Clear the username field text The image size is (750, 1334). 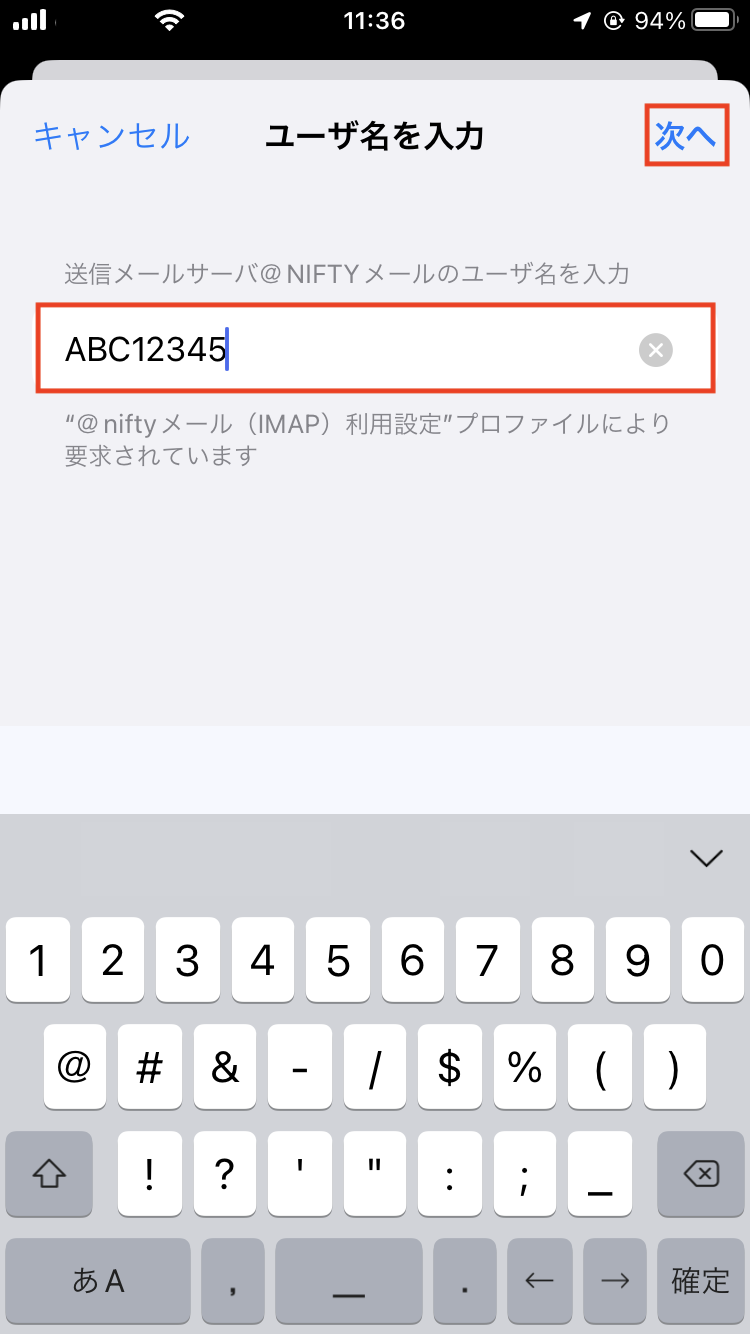656,350
